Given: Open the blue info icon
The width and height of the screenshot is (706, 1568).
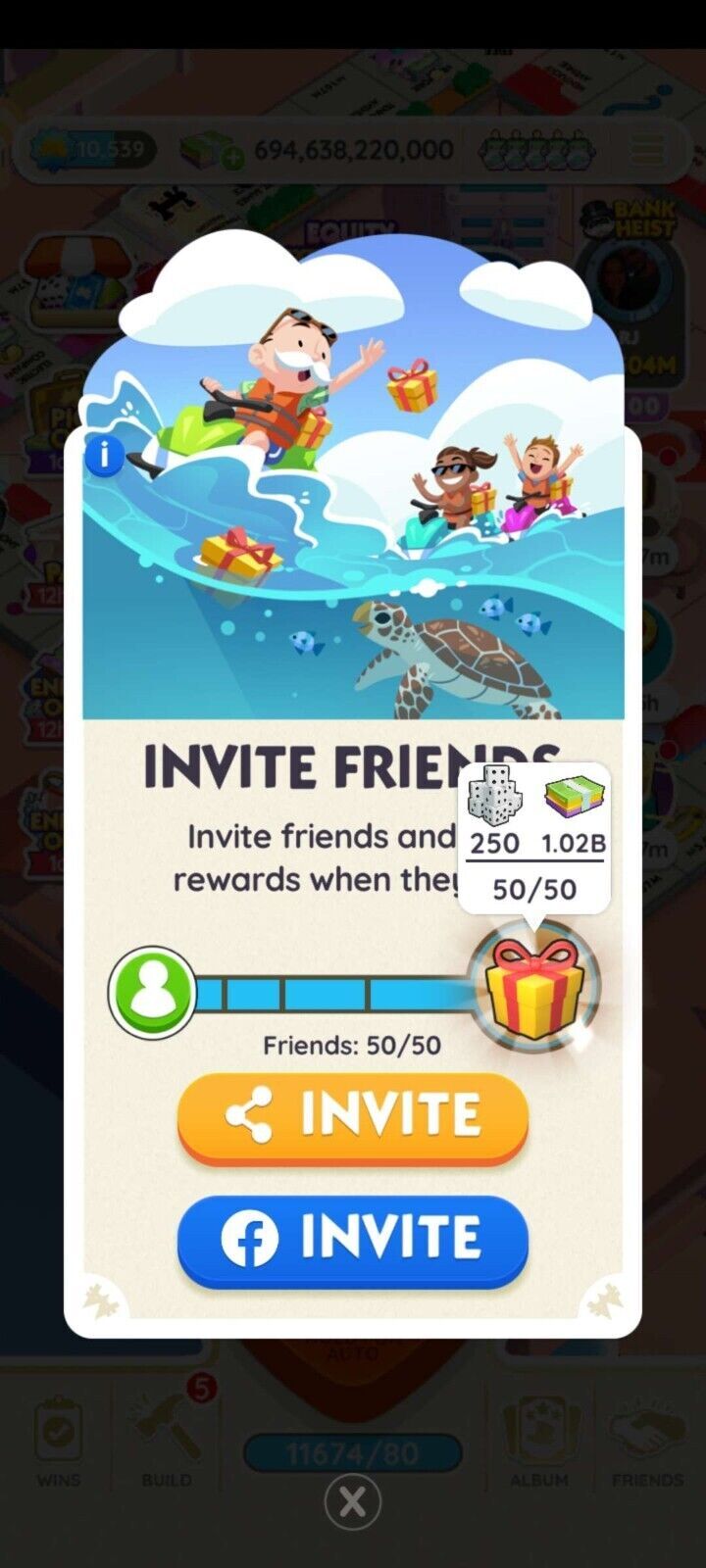Looking at the screenshot, I should [x=104, y=456].
